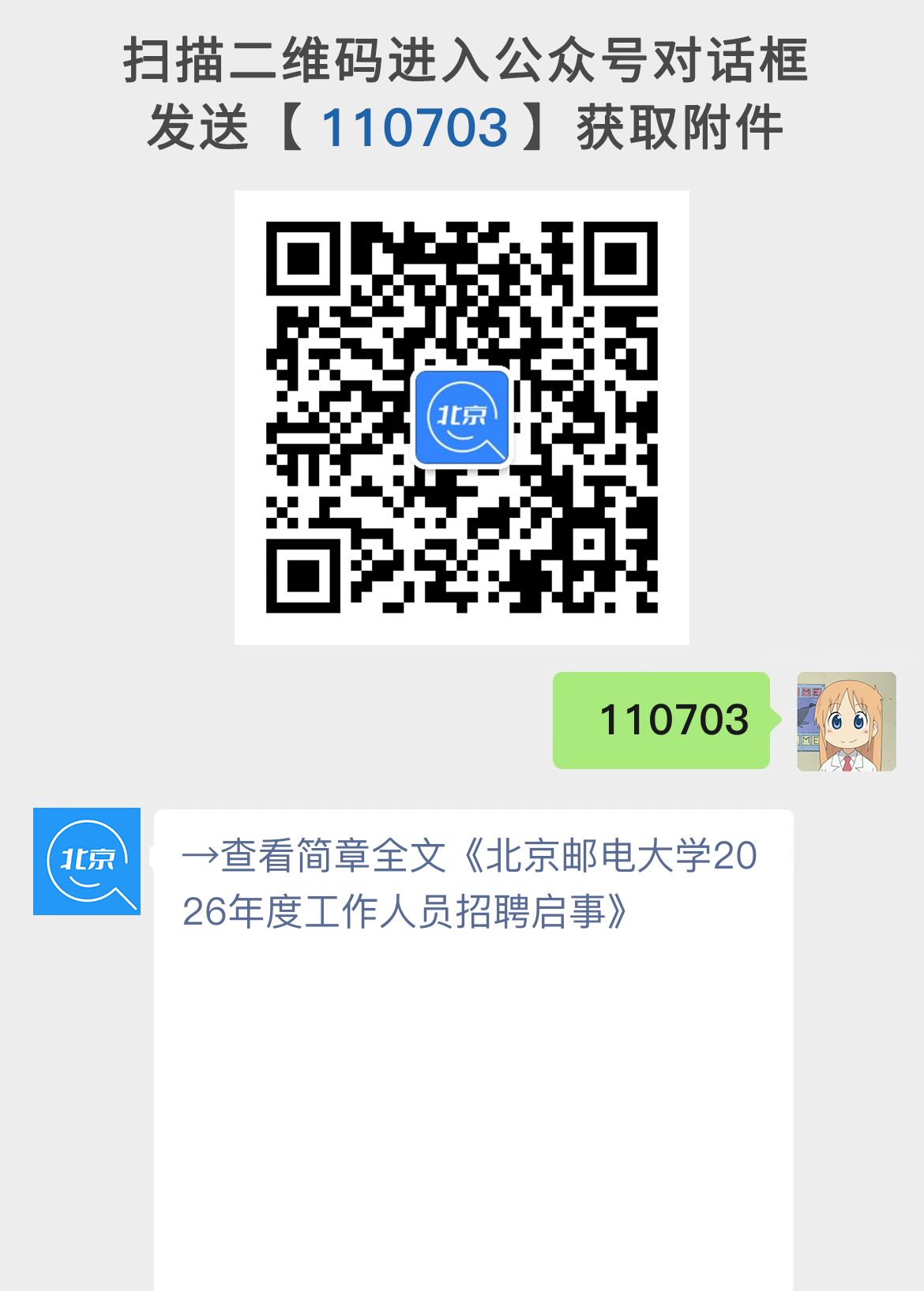Tap the blue 110703 code in the header text
The image size is (924, 1291).
415,126
